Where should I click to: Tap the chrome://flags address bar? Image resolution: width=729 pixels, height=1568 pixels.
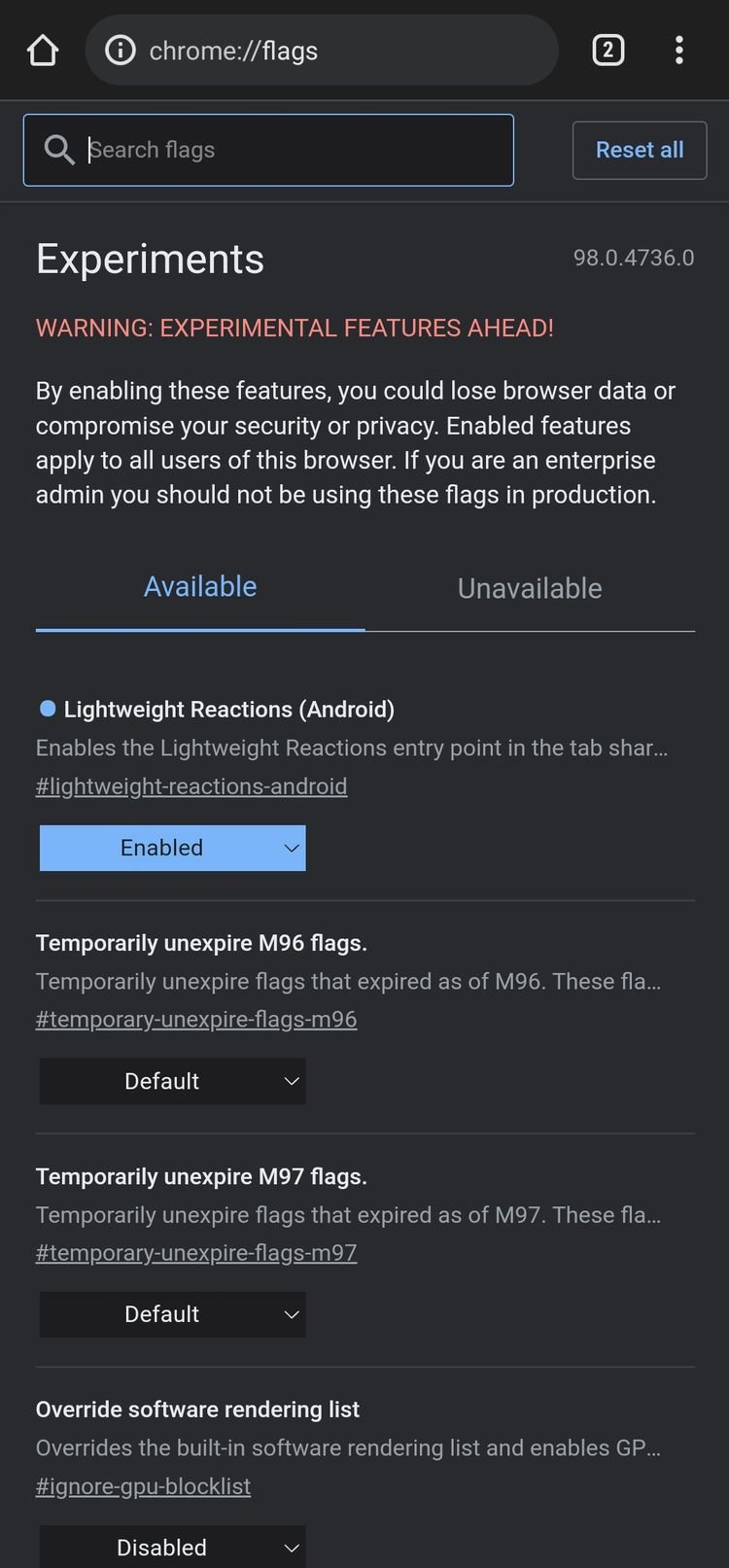click(x=322, y=51)
